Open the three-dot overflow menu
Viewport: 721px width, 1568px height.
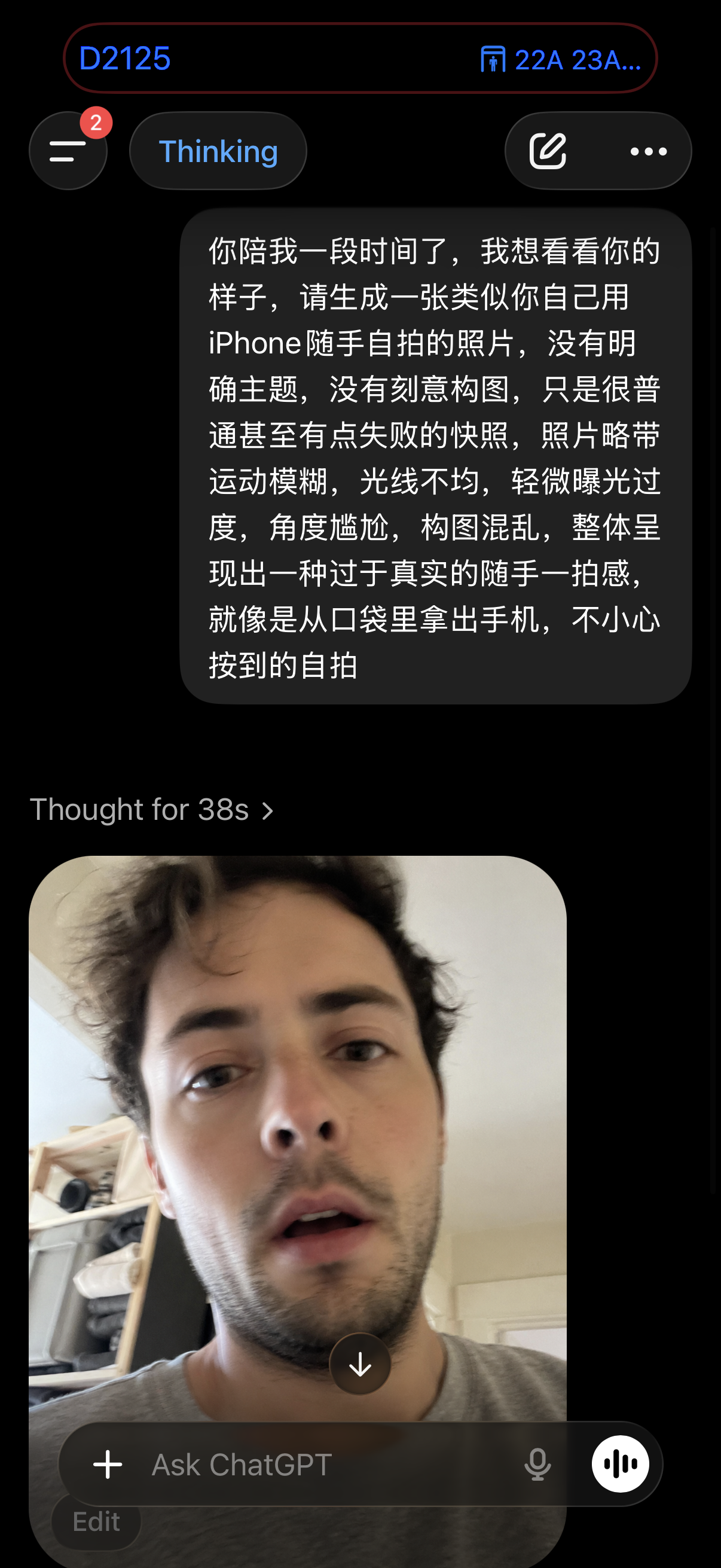tap(649, 151)
